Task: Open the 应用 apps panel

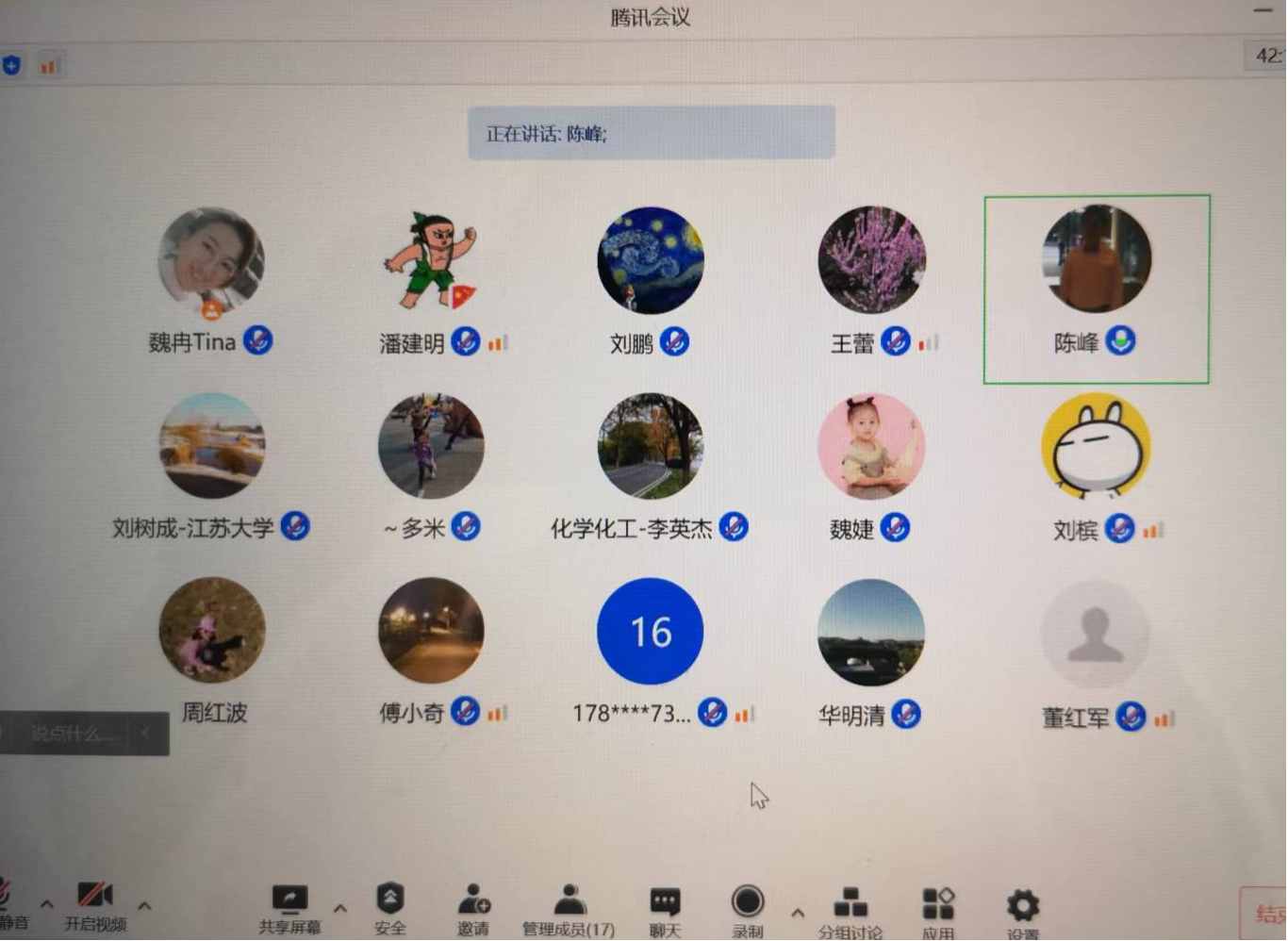Action: (x=938, y=909)
